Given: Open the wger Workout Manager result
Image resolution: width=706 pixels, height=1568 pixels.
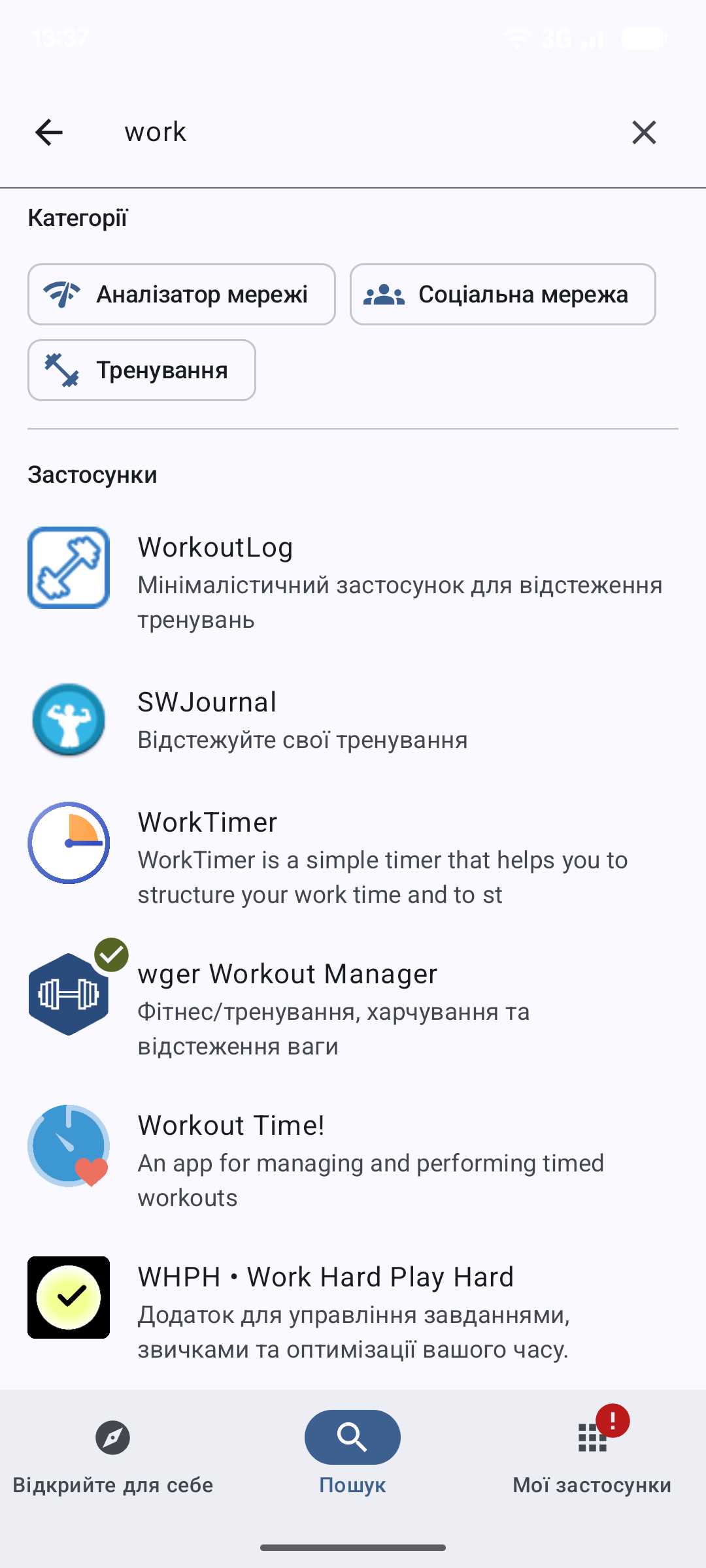Looking at the screenshot, I should pos(353,1008).
